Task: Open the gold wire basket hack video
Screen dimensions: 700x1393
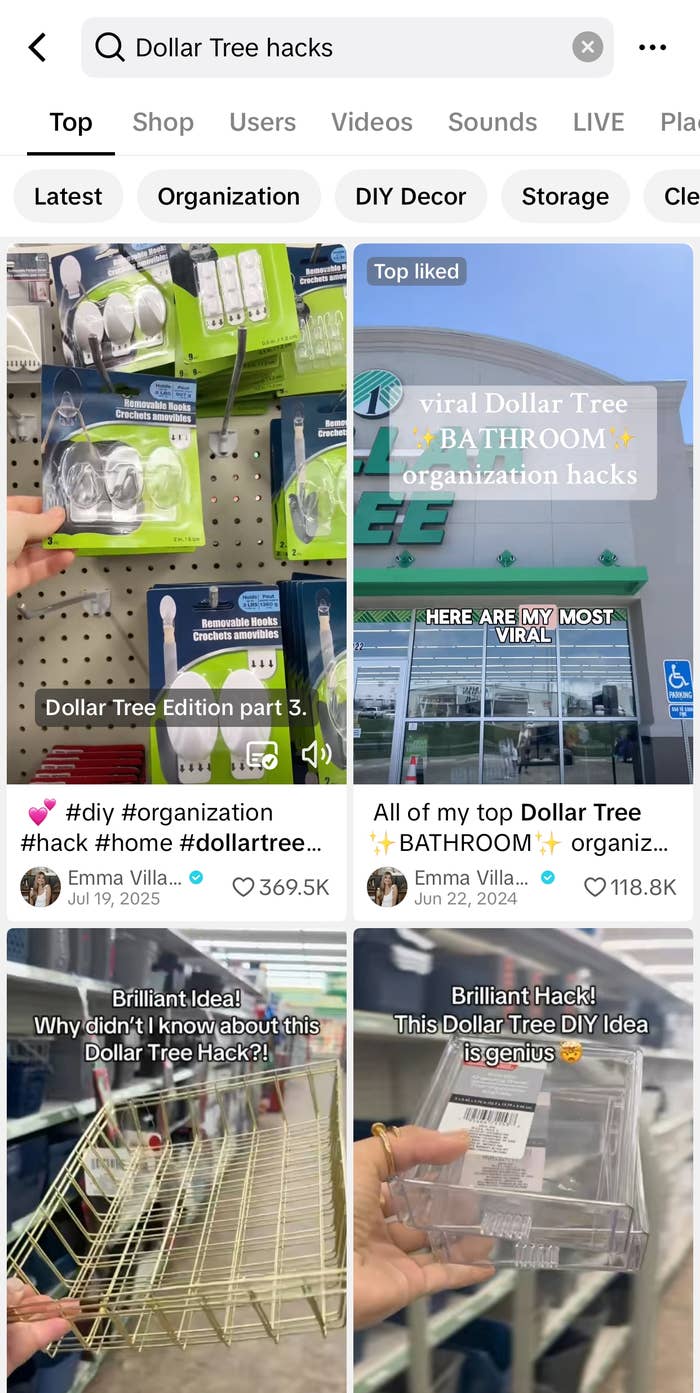Action: pyautogui.click(x=177, y=1160)
